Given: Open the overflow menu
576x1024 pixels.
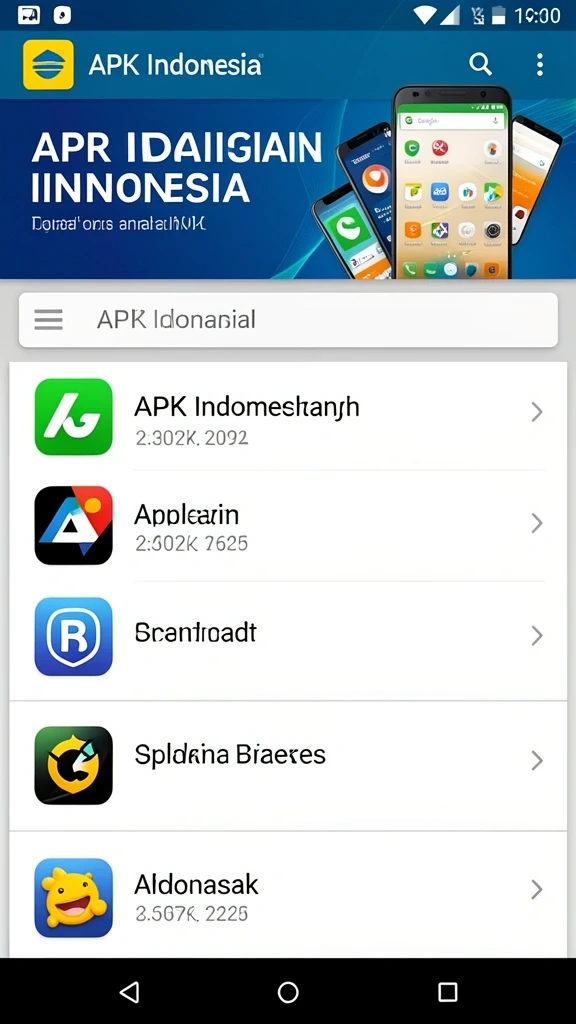Looking at the screenshot, I should pyautogui.click(x=539, y=65).
